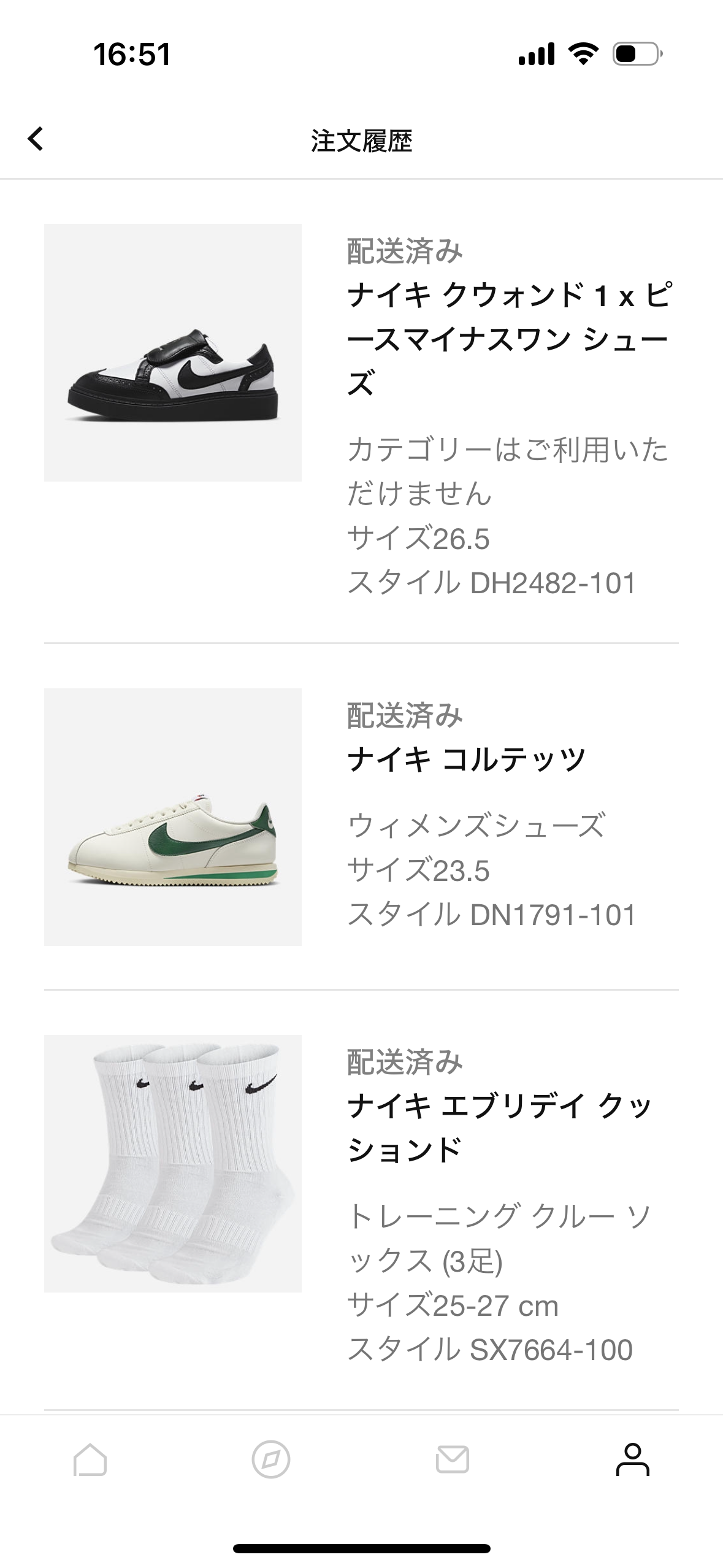Screen dimensions: 723x1568
Task: Open the ナイキ クウォンド 1 x ピースマイナスワン order
Action: 361,411
